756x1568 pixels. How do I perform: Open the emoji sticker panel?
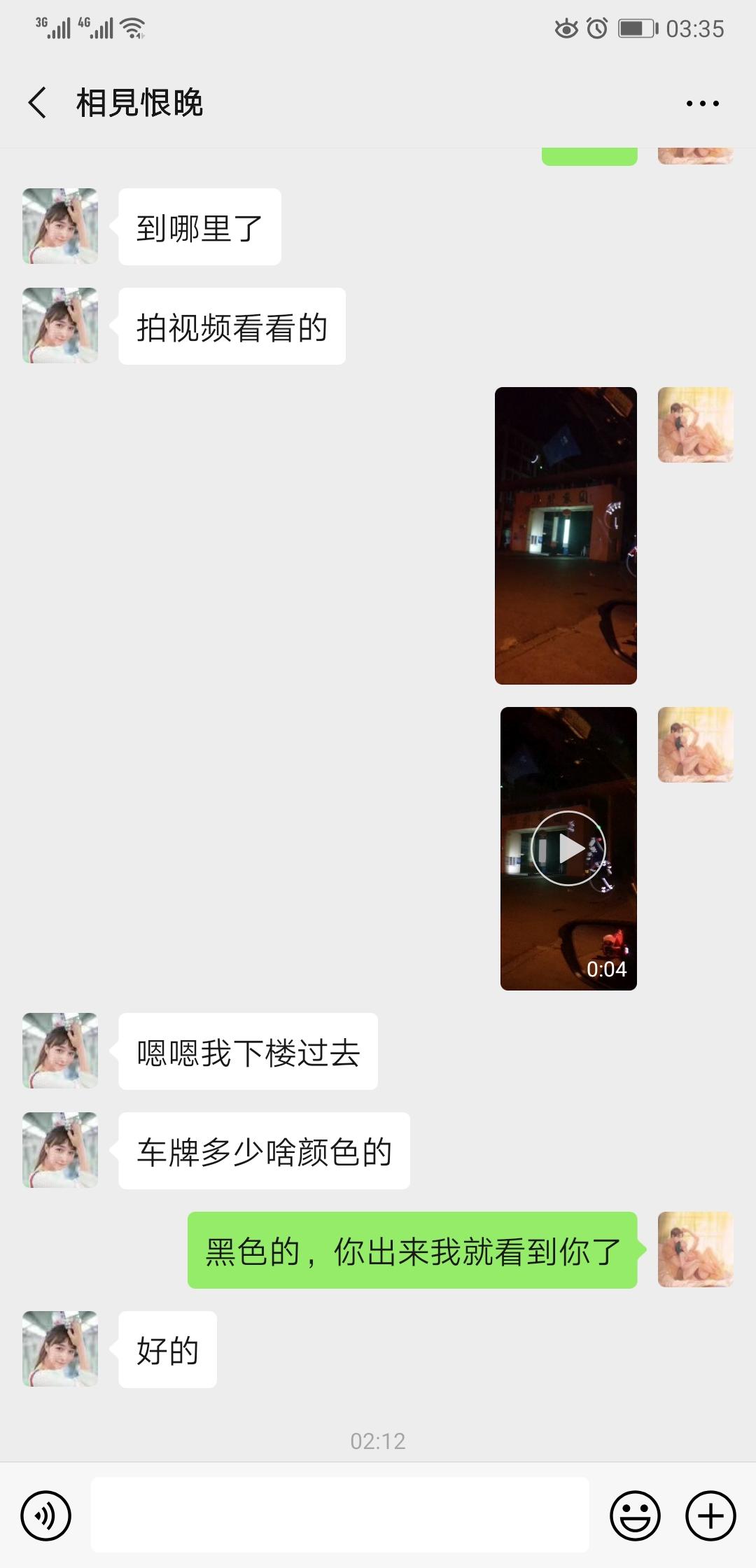635,1515
